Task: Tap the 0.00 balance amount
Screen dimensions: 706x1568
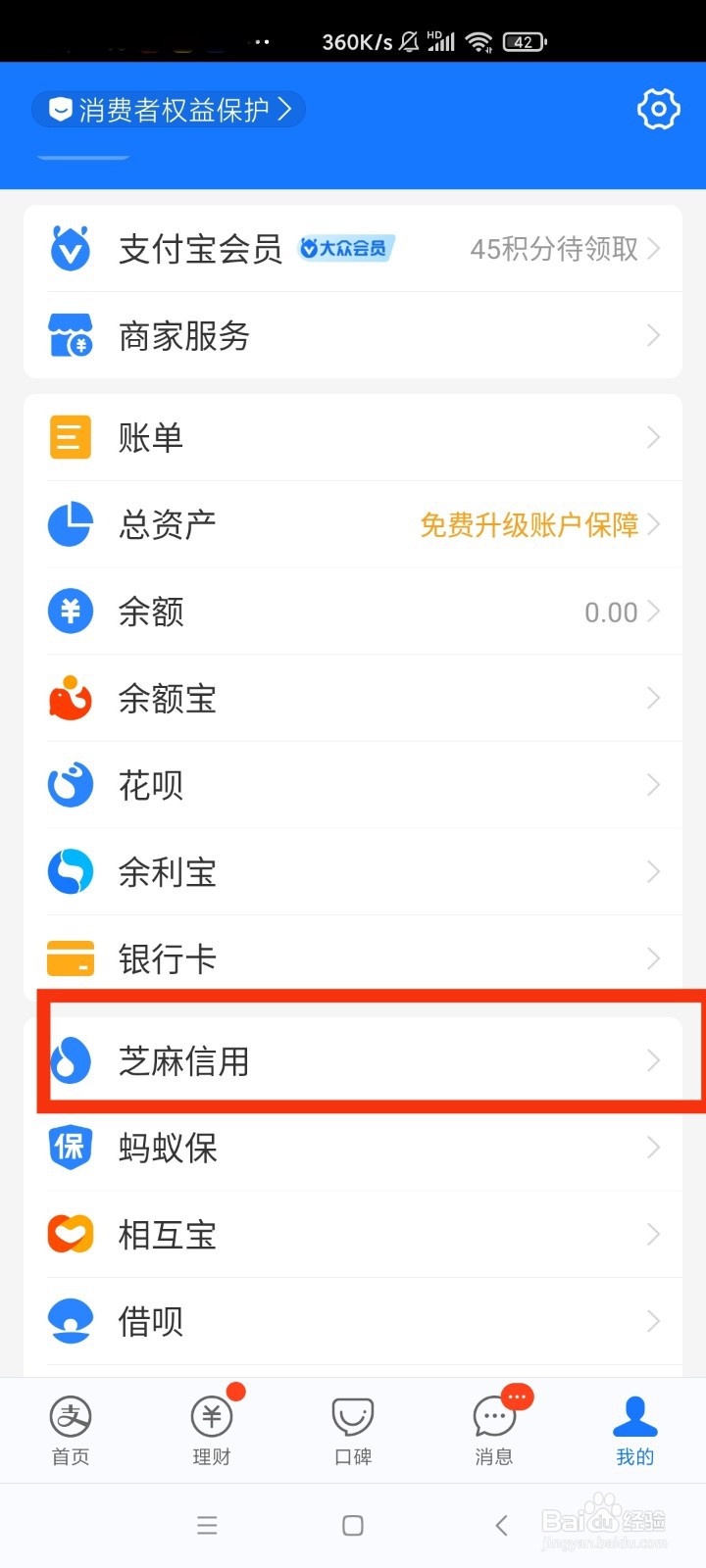Action: click(x=609, y=612)
